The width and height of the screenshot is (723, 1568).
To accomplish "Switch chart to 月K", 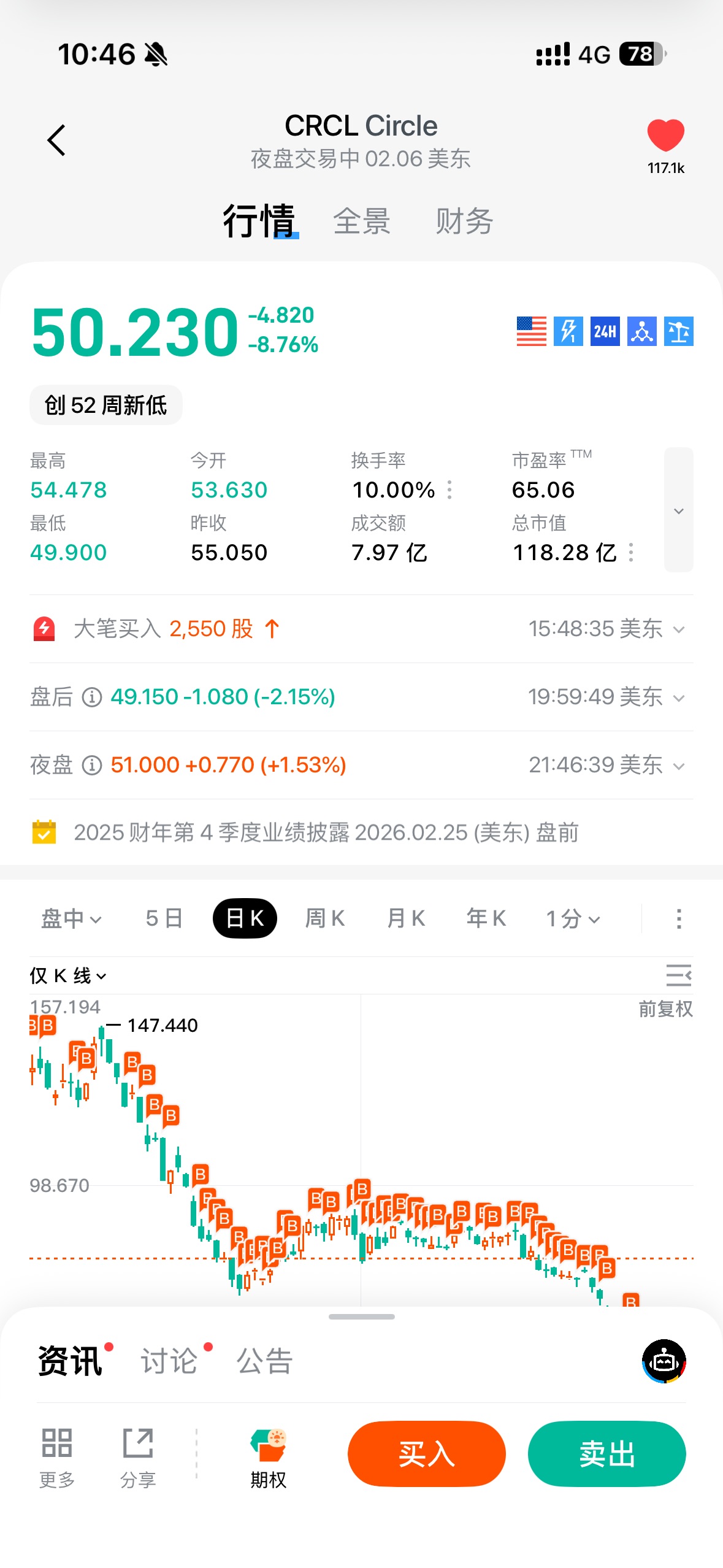I will 405,919.
